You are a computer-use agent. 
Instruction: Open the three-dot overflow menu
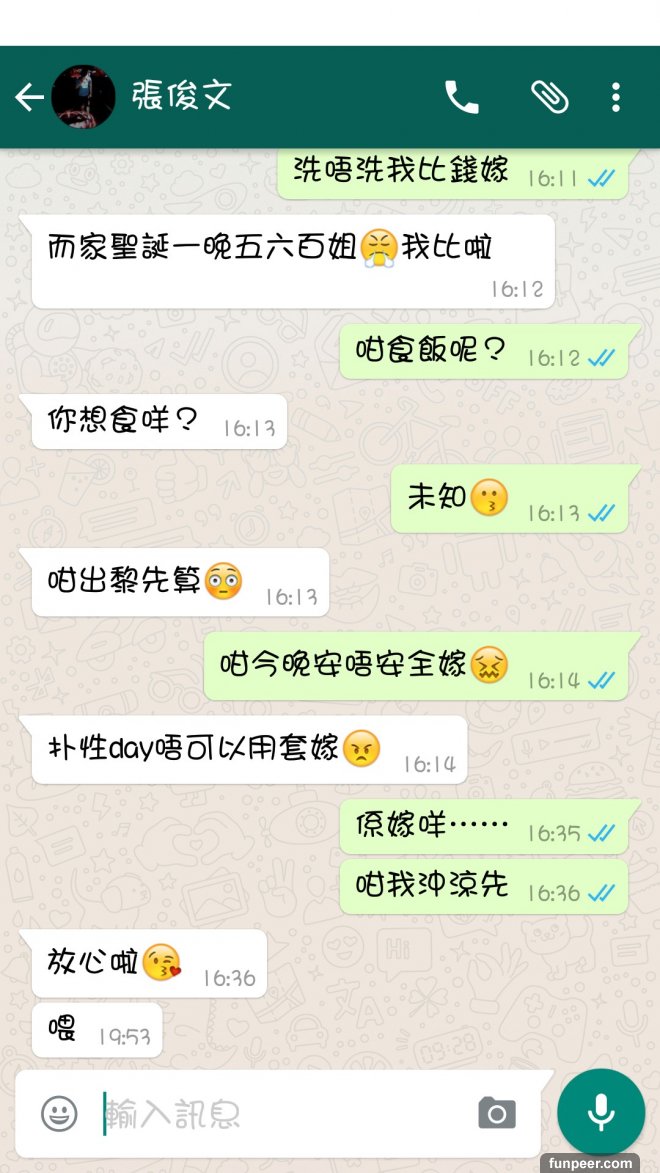(616, 97)
